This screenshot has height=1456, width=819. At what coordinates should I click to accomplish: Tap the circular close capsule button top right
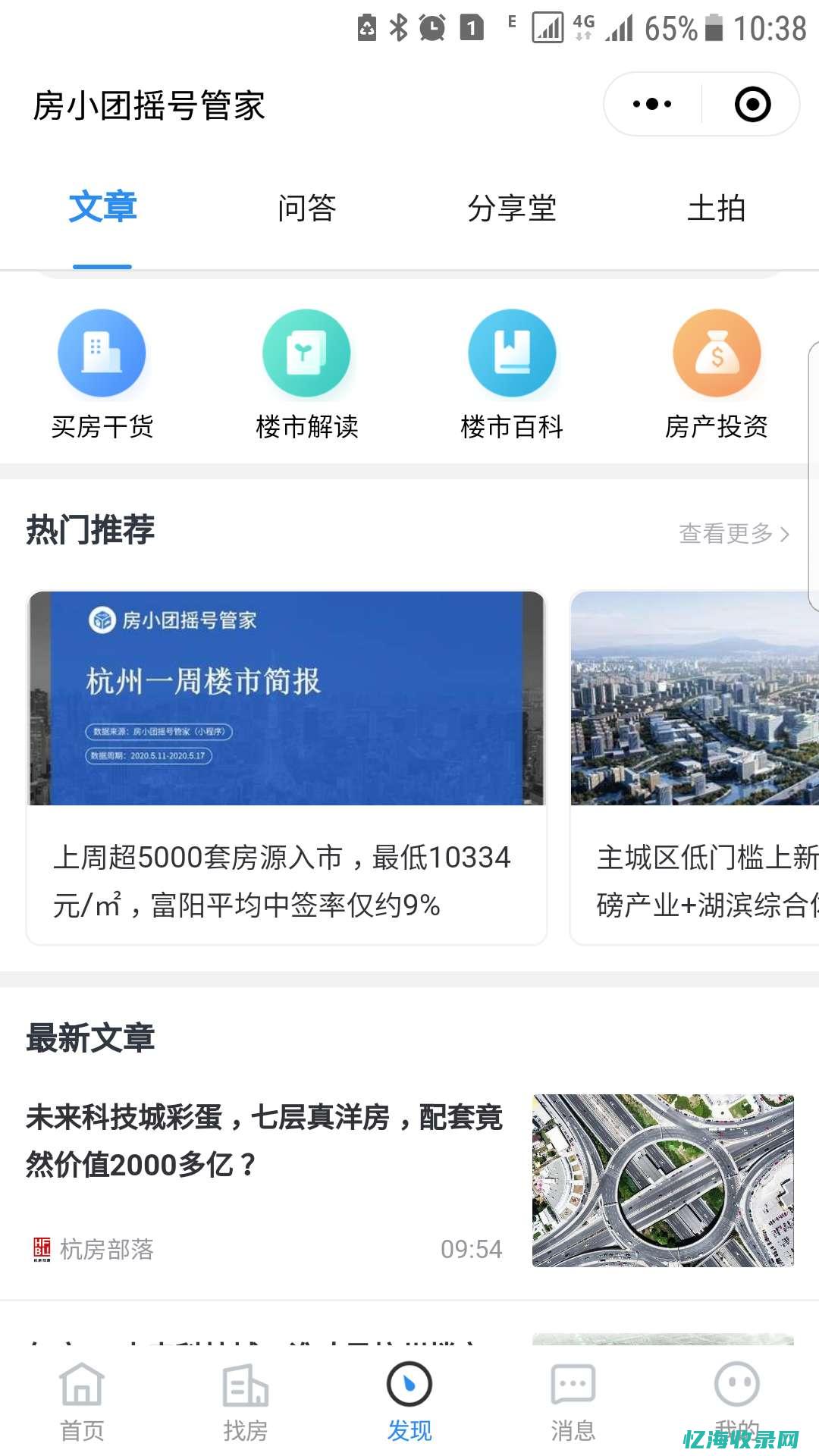pyautogui.click(x=752, y=105)
